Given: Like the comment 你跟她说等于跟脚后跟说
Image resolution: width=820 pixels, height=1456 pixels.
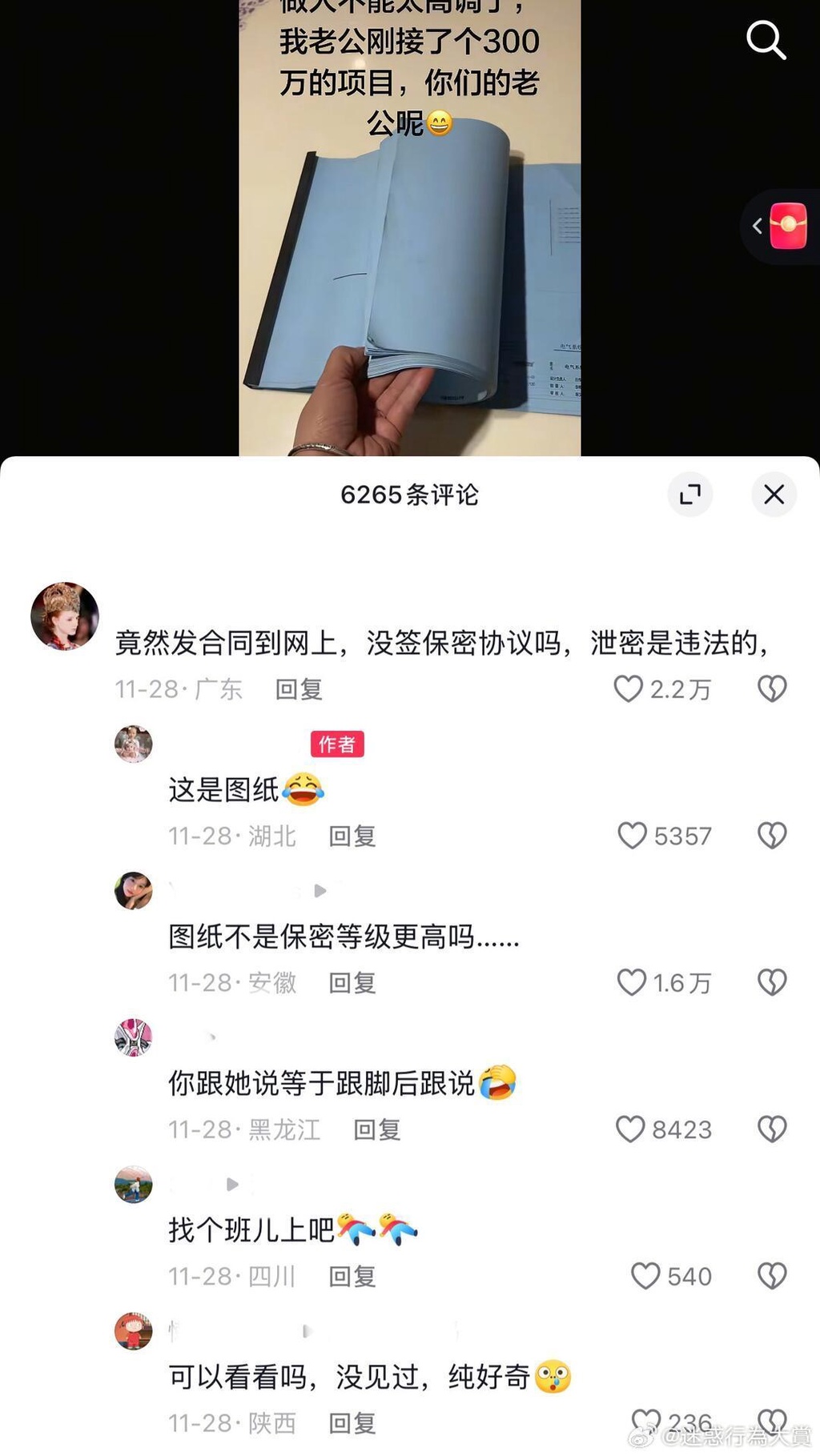Looking at the screenshot, I should 630,1129.
